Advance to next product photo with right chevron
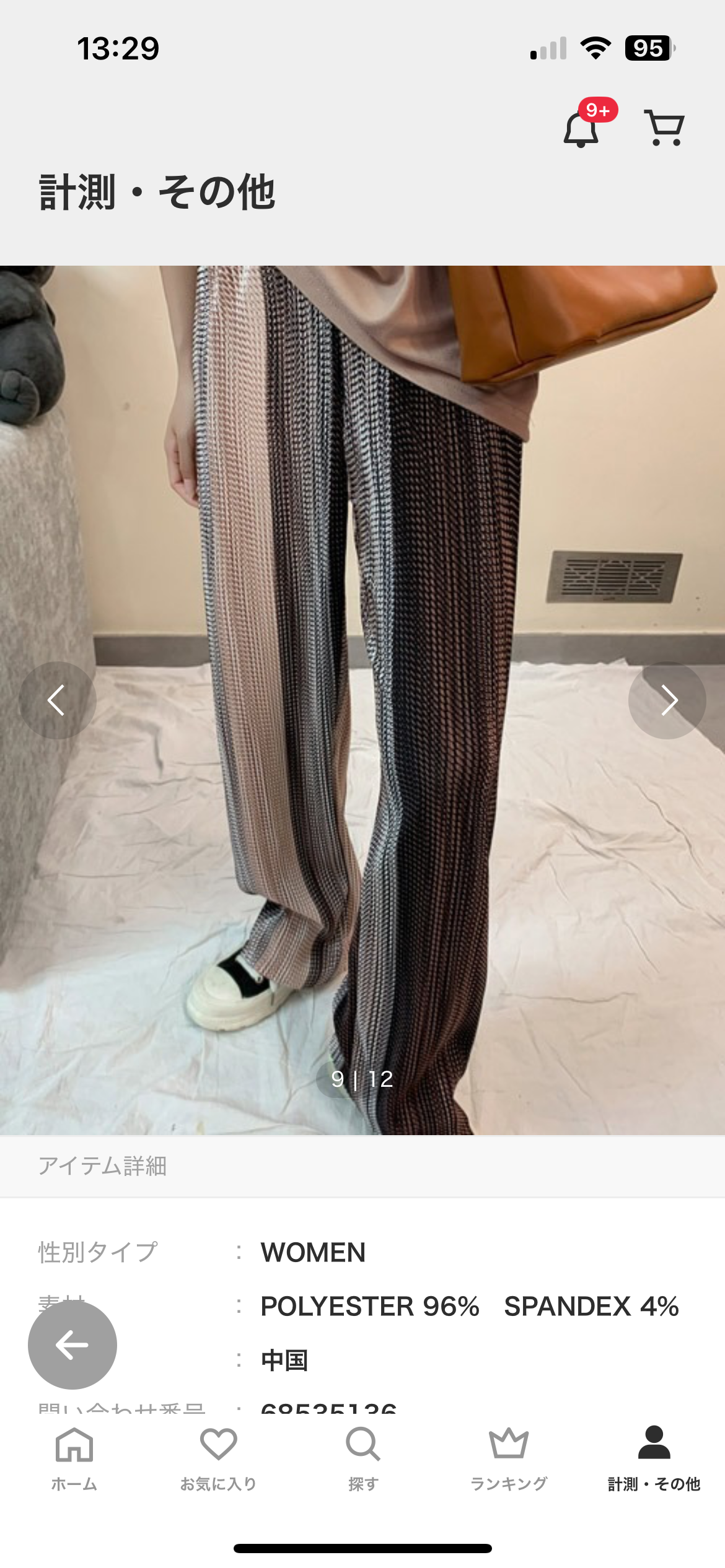This screenshot has height=1568, width=725. [x=668, y=700]
